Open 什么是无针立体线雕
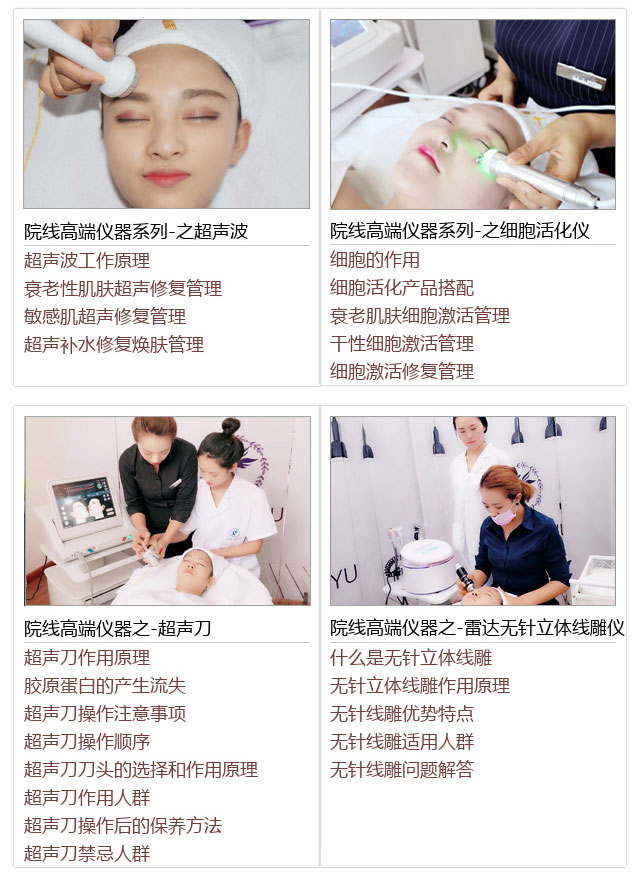 [x=411, y=658]
